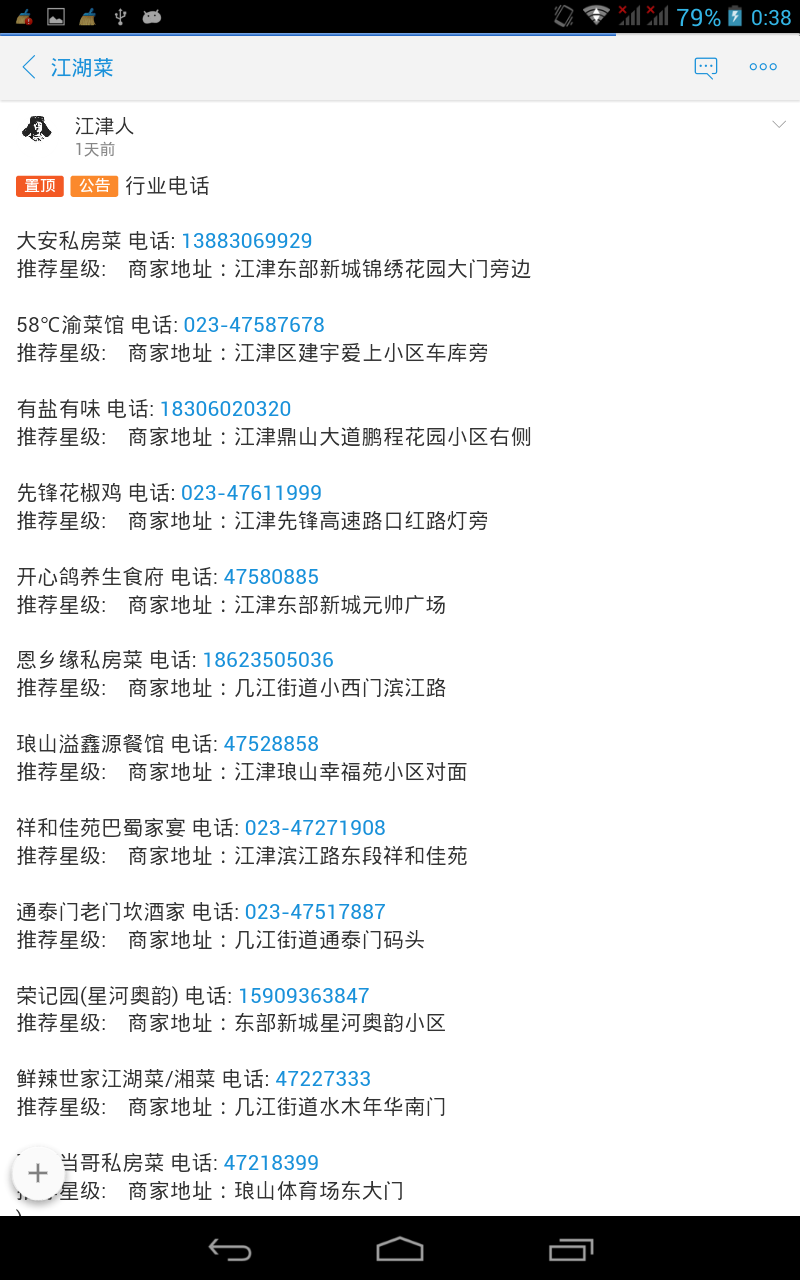Open the comments icon in top bar

pos(706,68)
